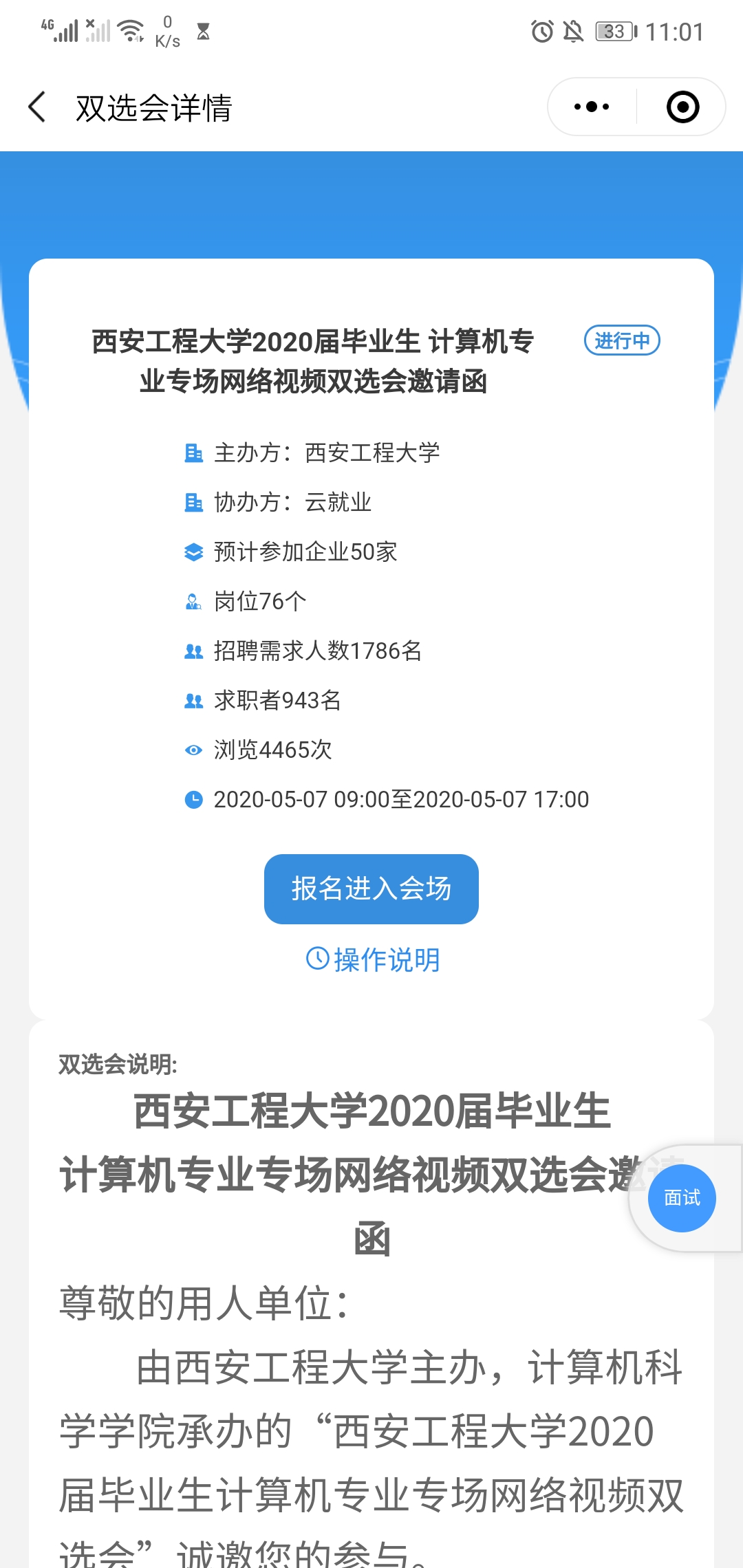Open the 操作说明 link
The image size is (743, 1568).
[373, 959]
